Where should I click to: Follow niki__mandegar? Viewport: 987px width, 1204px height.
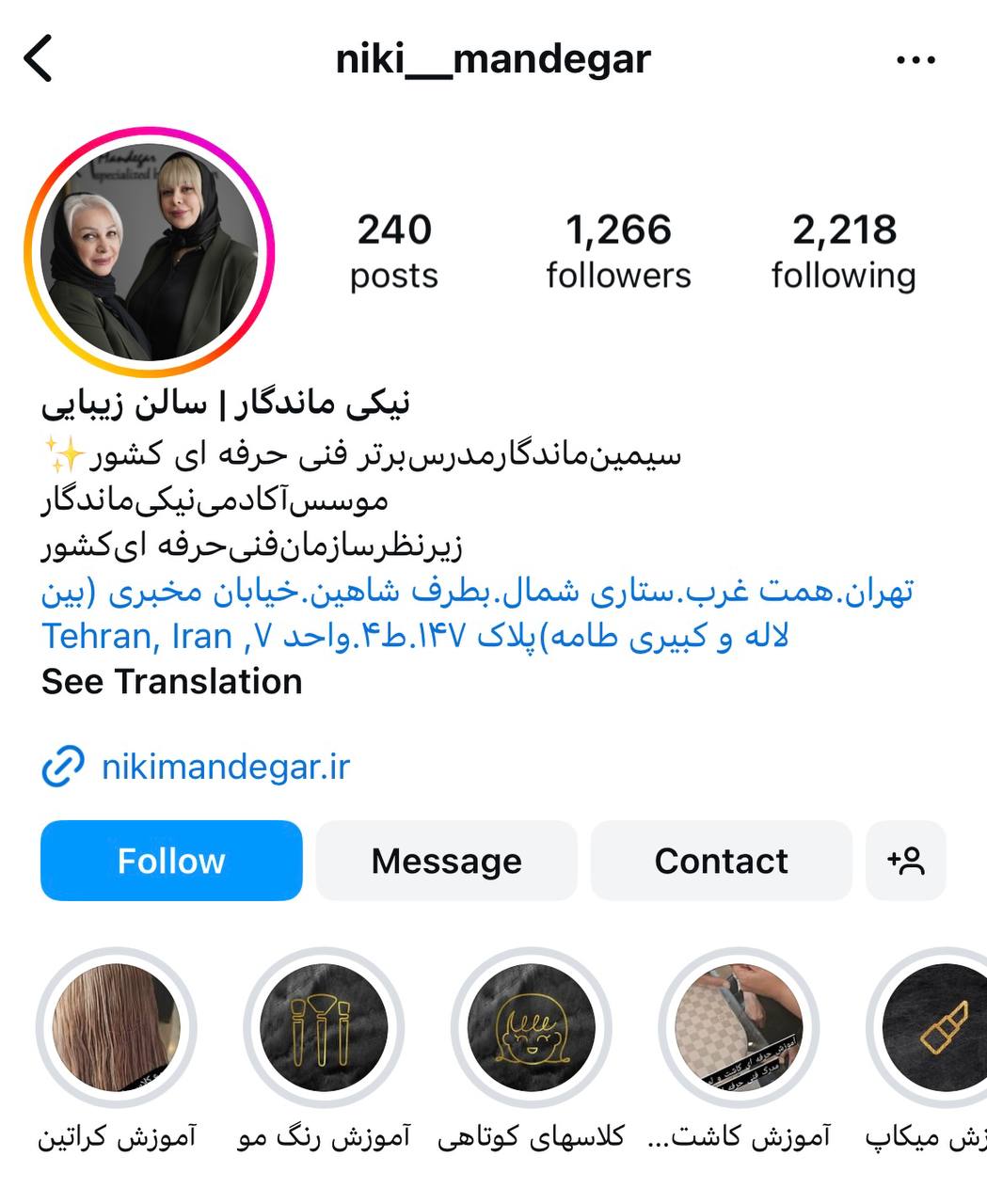coord(171,861)
